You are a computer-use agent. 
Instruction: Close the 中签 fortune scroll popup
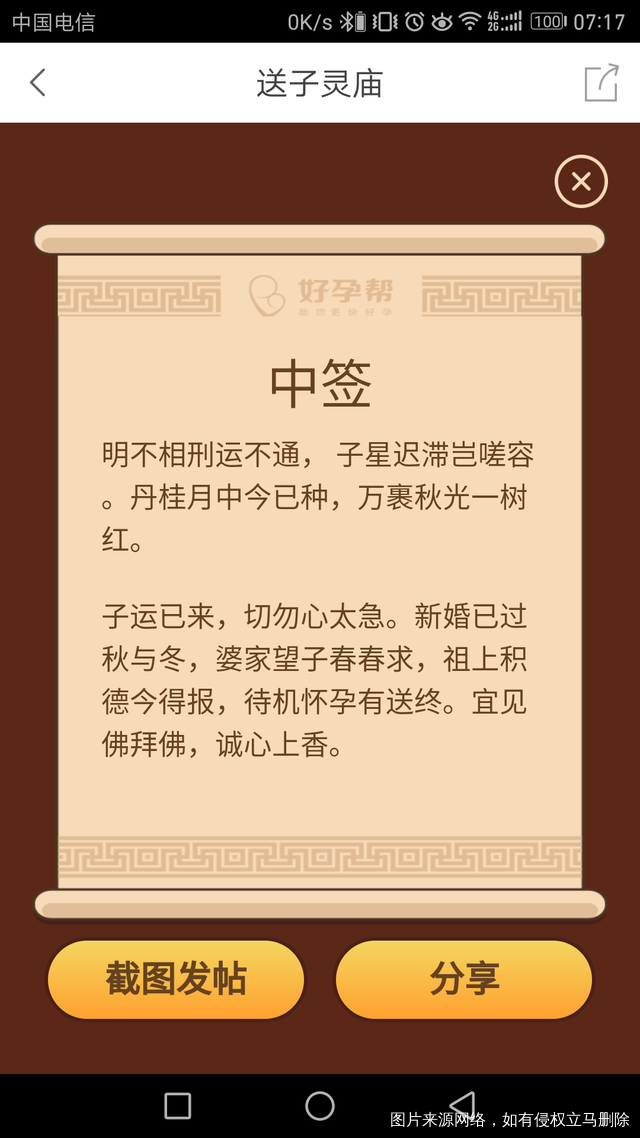pos(581,182)
